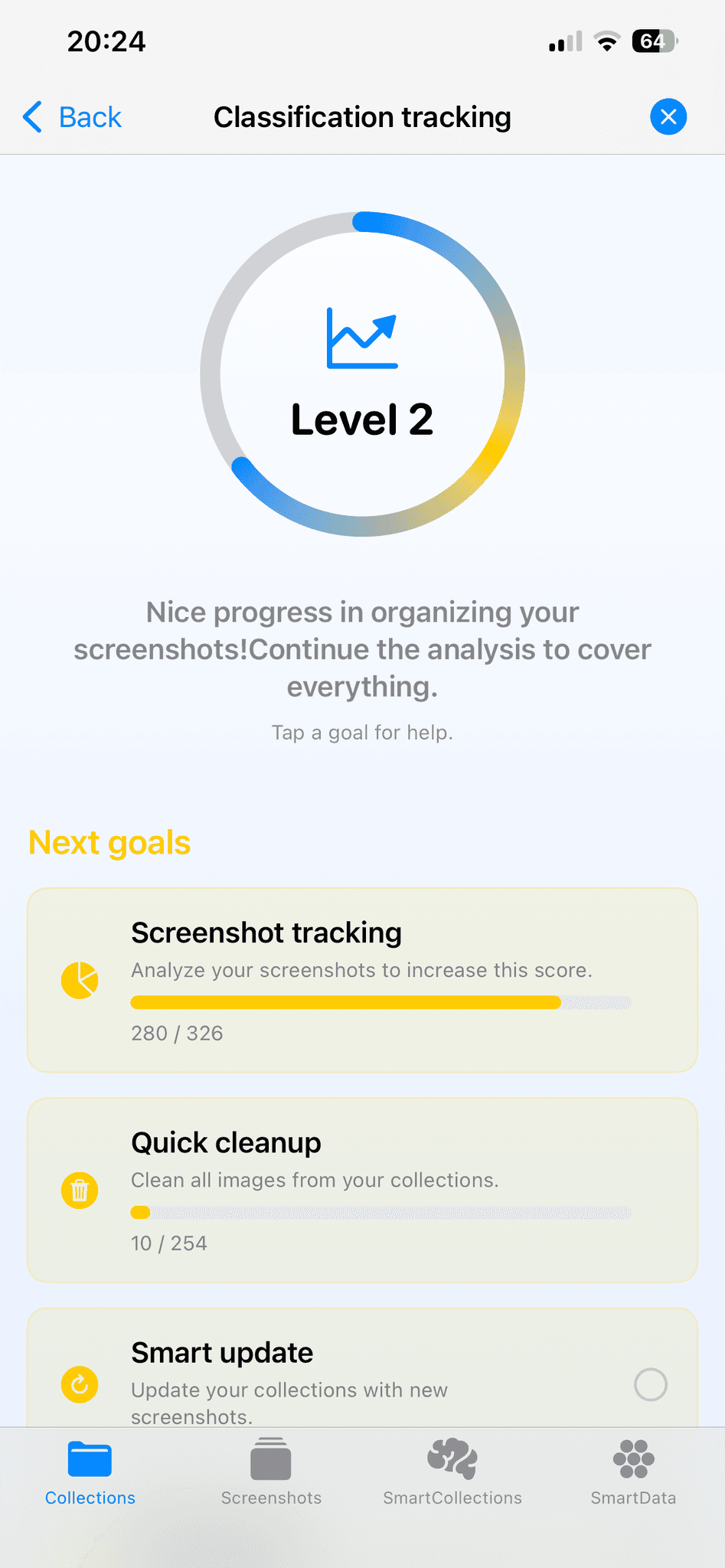The width and height of the screenshot is (725, 1568).
Task: Select the Quick cleanup goal card
Action: pos(362,1190)
